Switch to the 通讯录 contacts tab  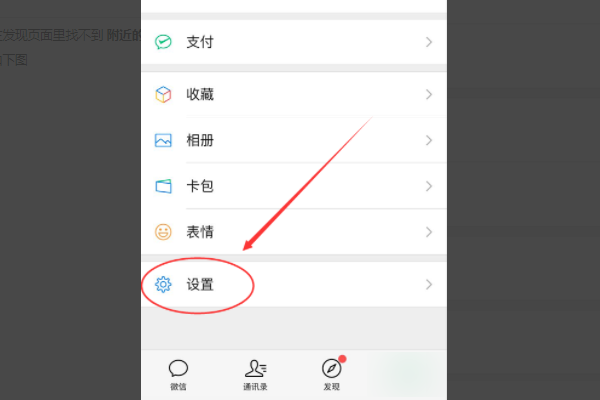[x=255, y=375]
